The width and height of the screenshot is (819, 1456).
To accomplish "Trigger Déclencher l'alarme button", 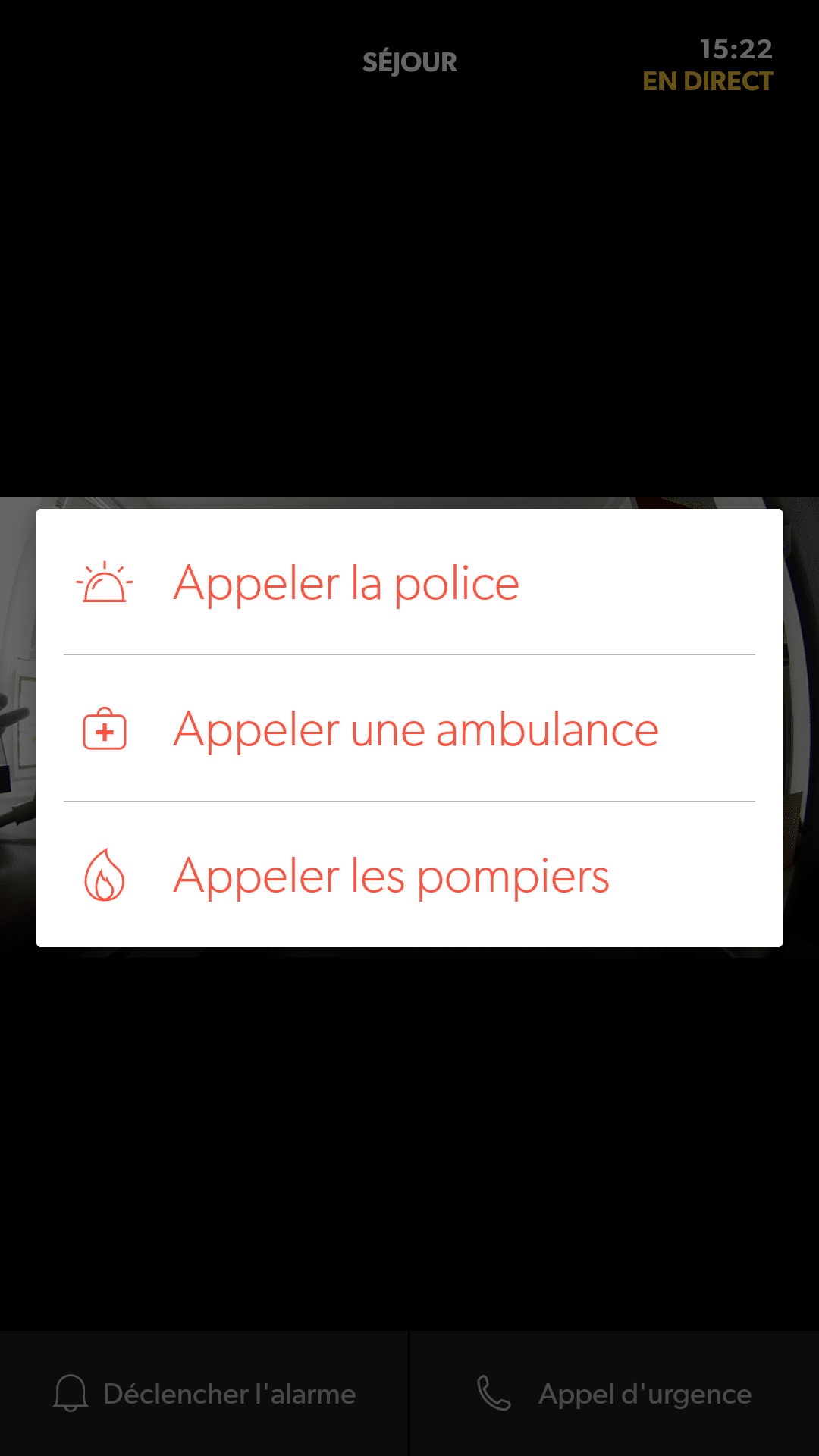I will click(205, 1394).
